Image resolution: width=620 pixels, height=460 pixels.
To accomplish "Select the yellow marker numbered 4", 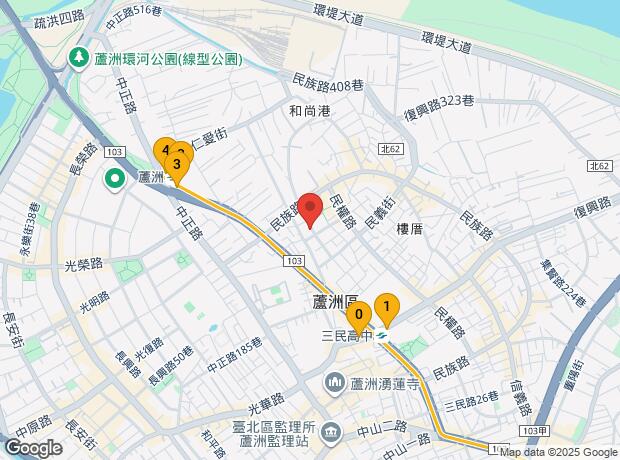I will pos(164,150).
